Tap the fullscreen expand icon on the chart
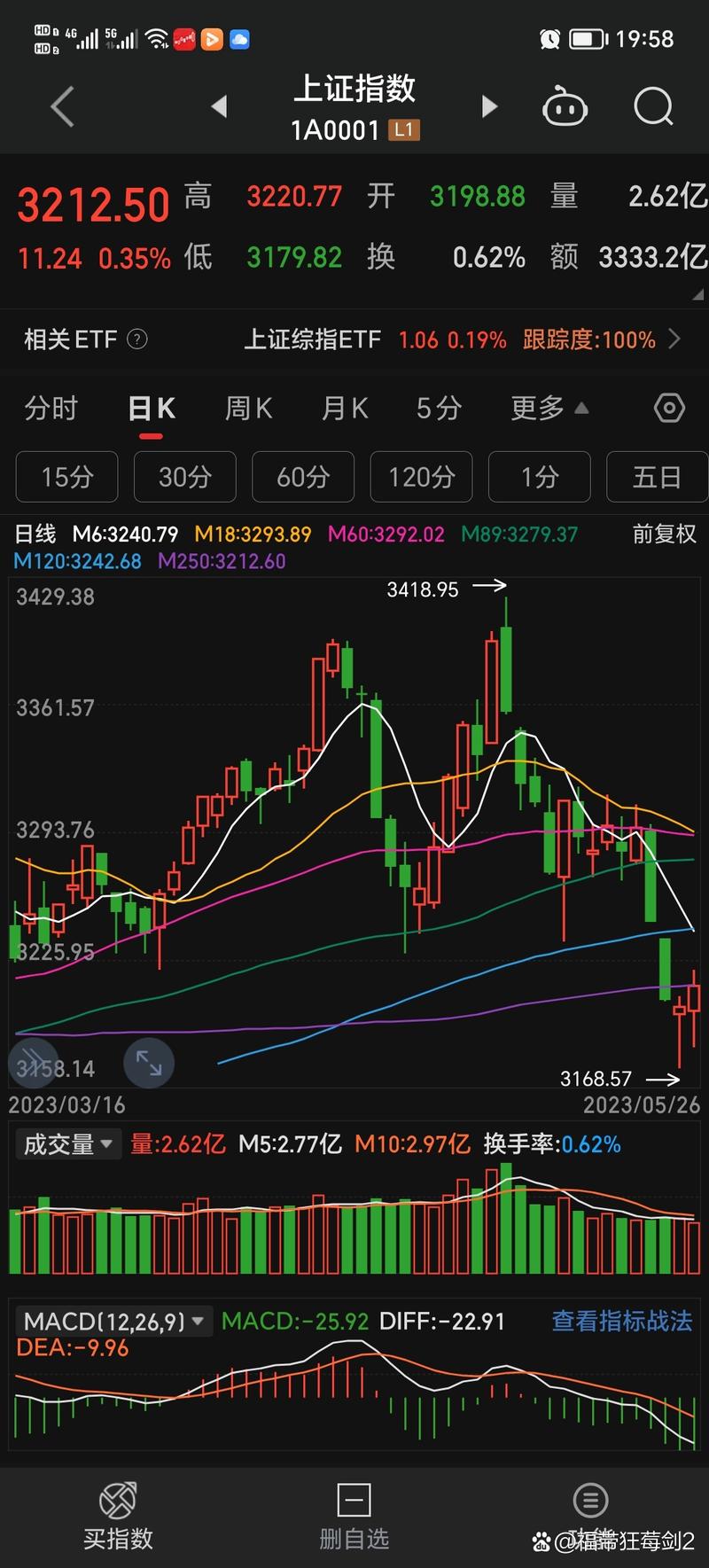Screen dimensions: 709x1568 pyautogui.click(x=148, y=1063)
